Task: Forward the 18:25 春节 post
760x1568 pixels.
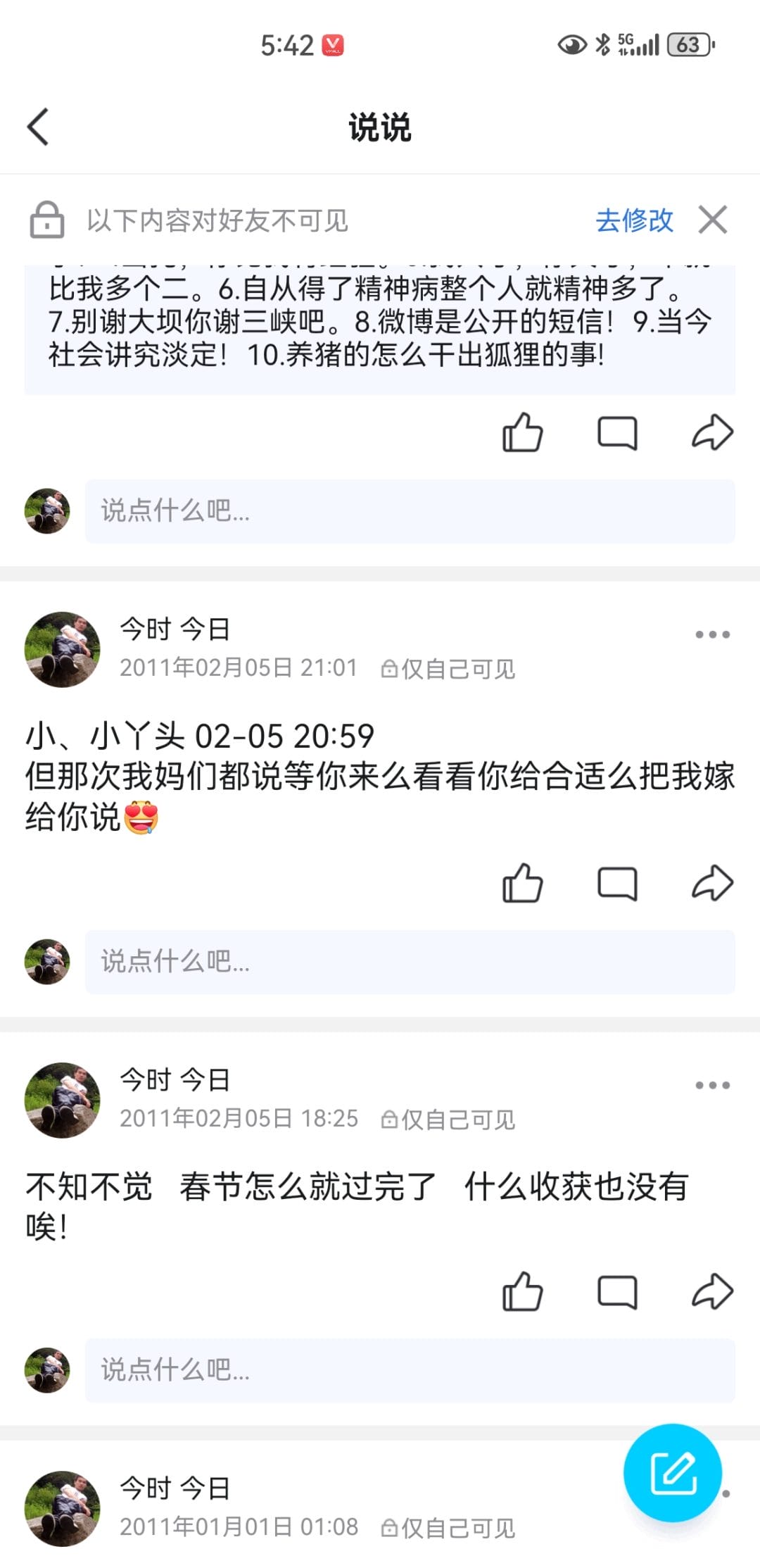Action: [712, 1291]
